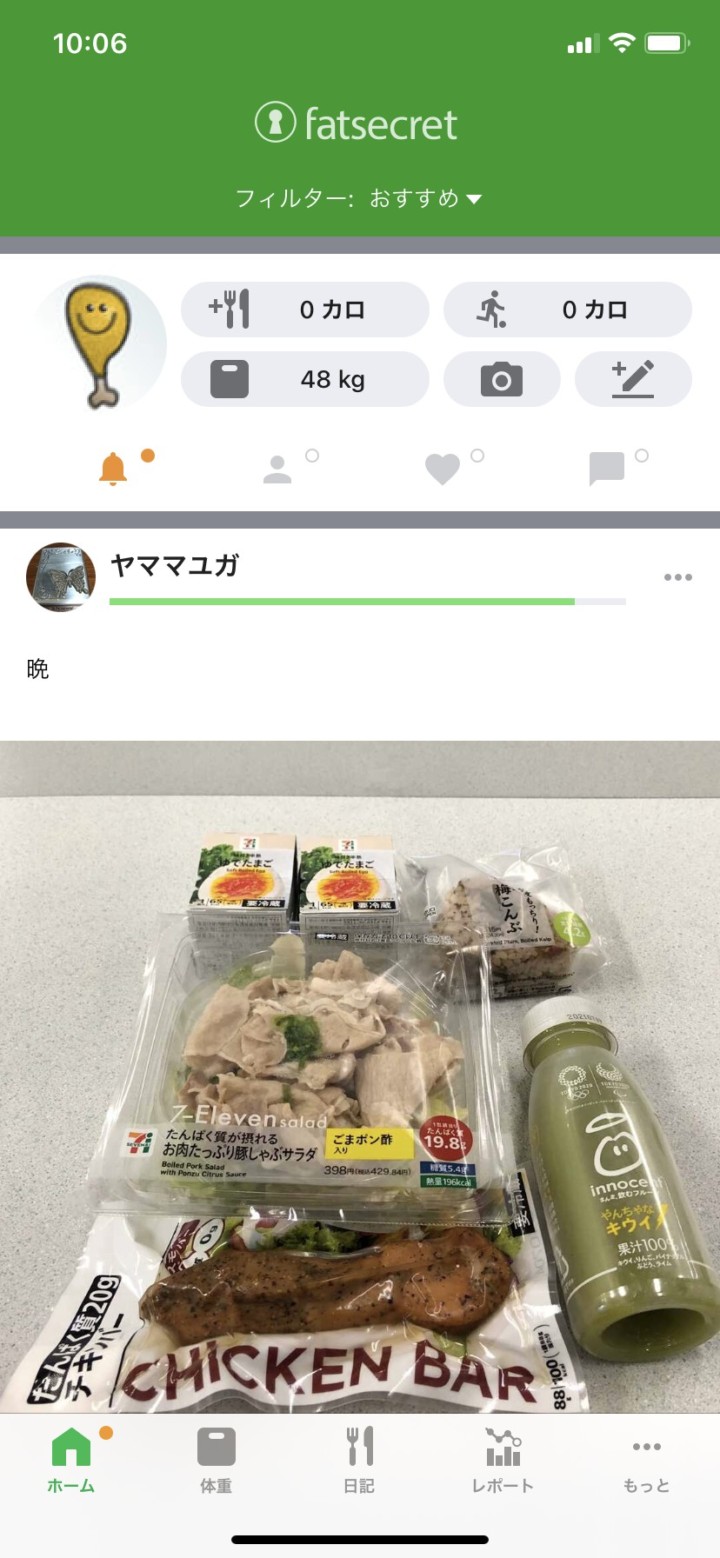Open the notifications bell tab
The height and width of the screenshot is (1558, 720).
[x=114, y=468]
